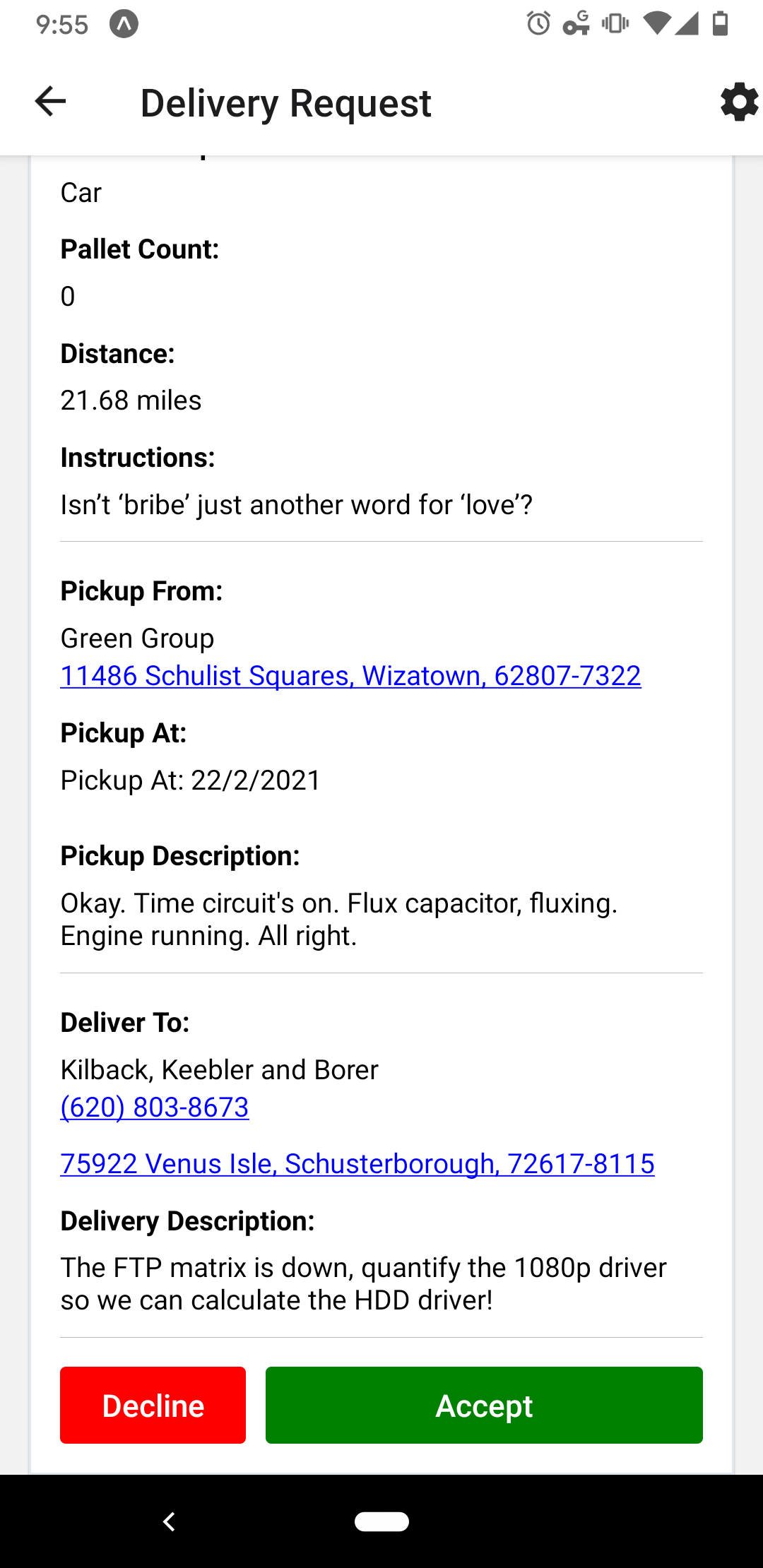Screen dimensions: 763x1568
Task: Call (620) 803-8673
Action: pos(155,1107)
